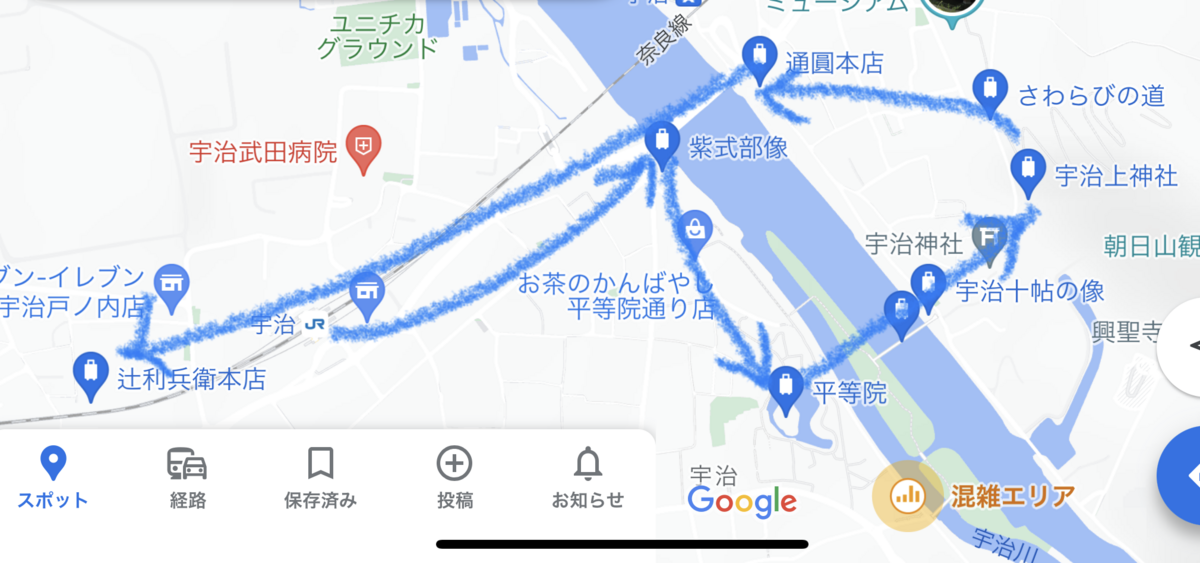
Task: Open the 平等院 map marker
Action: point(785,388)
